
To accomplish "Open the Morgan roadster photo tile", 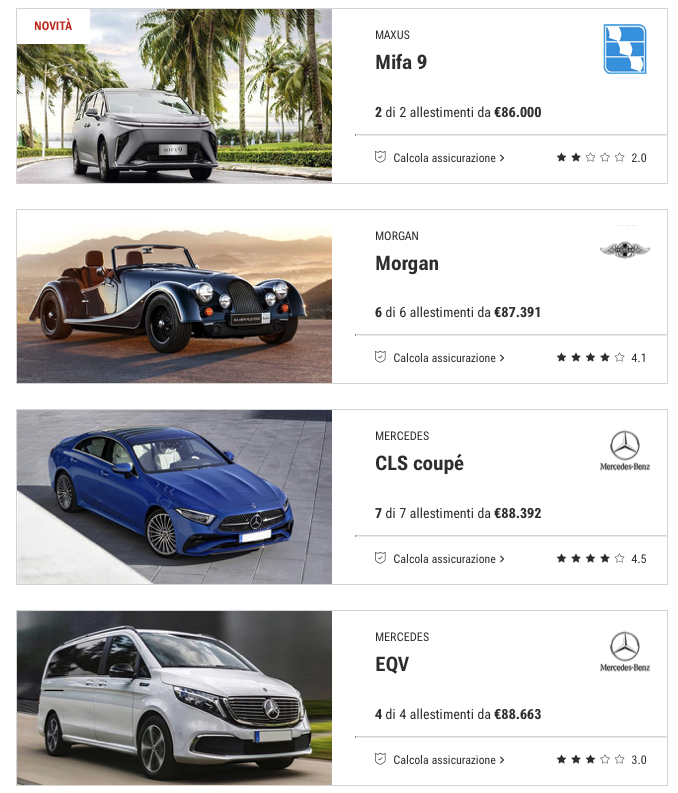I will (174, 297).
